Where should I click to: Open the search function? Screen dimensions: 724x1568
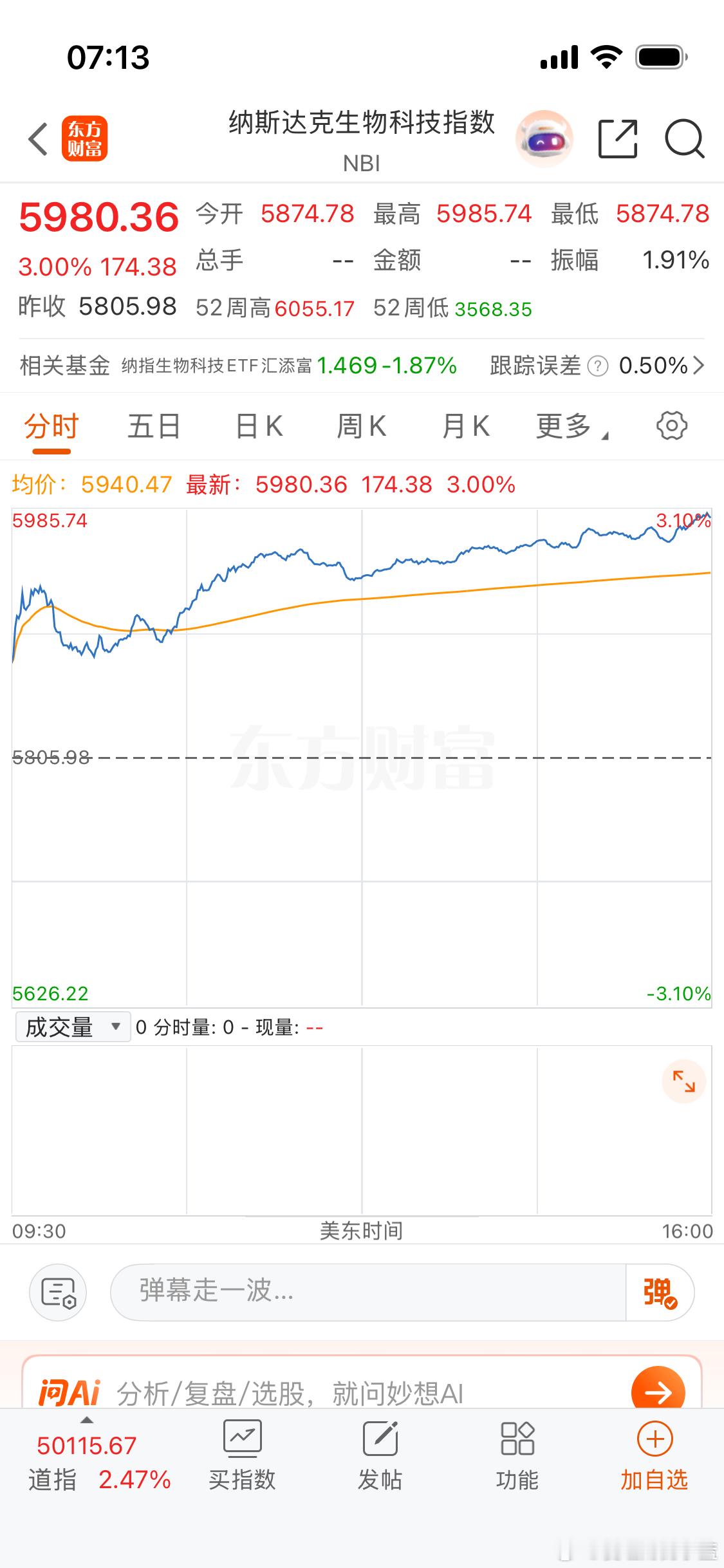point(684,138)
